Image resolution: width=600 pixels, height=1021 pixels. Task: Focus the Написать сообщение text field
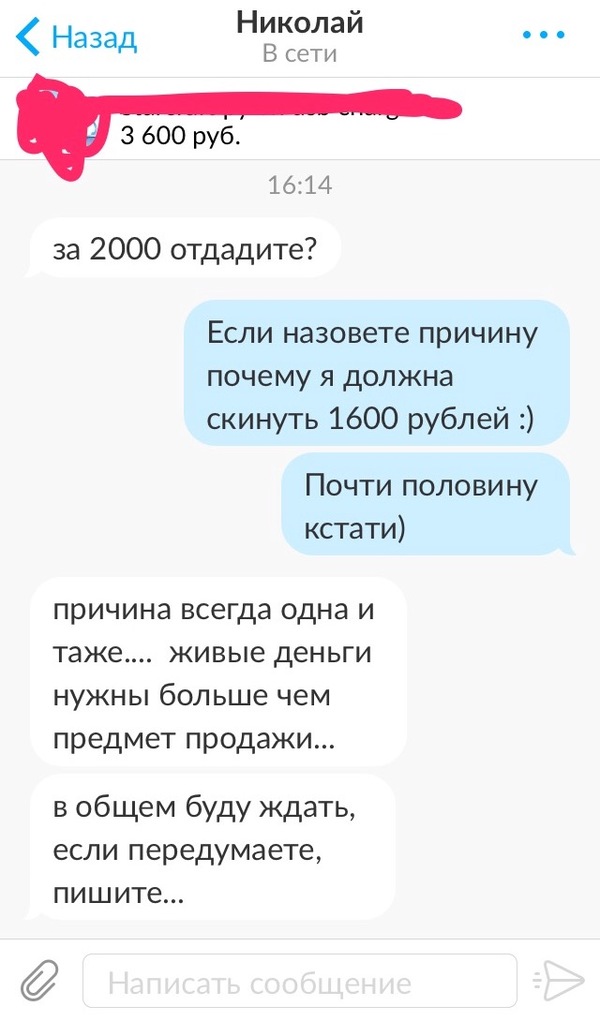[300, 981]
